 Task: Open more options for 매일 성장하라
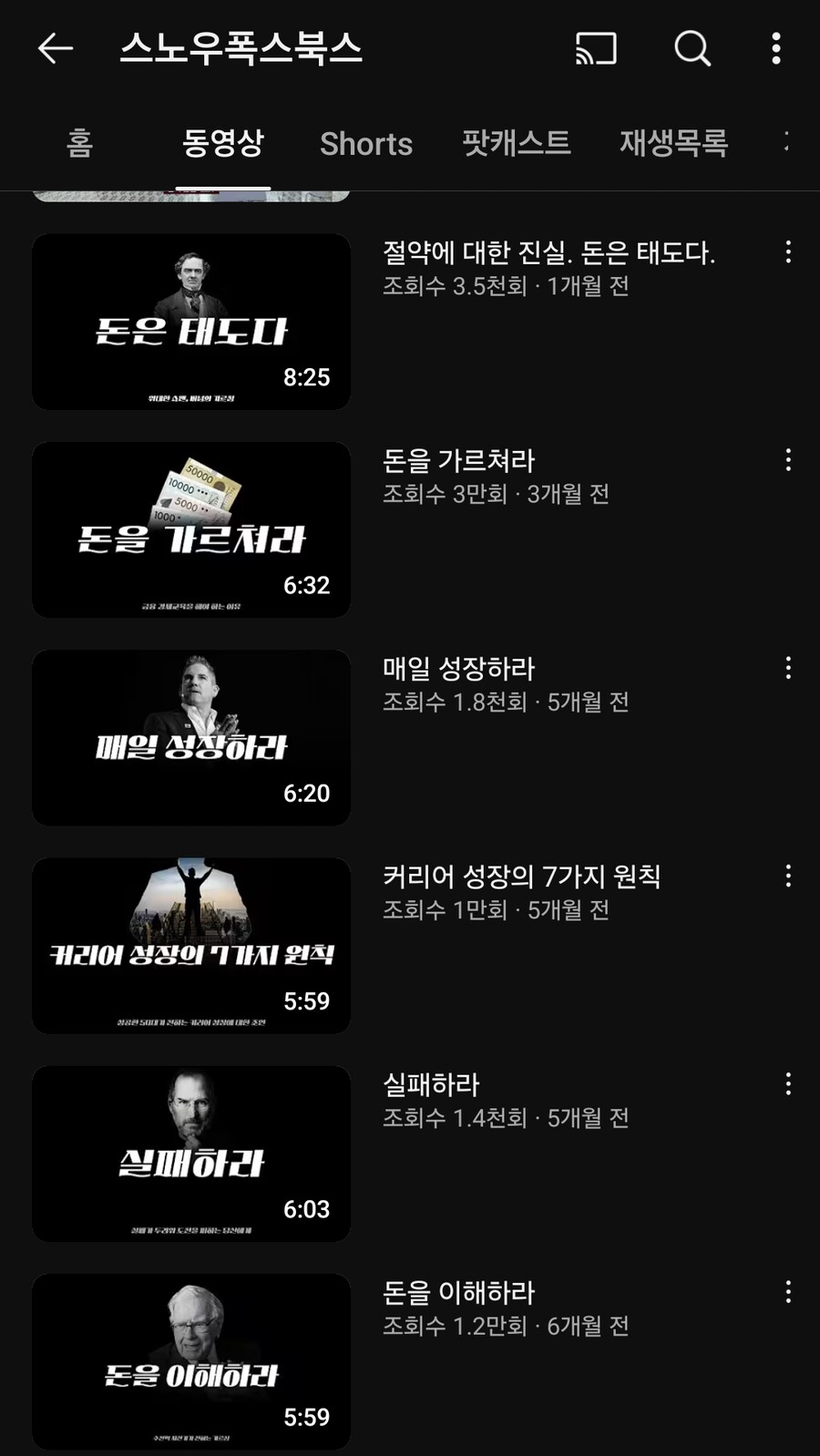(x=788, y=668)
